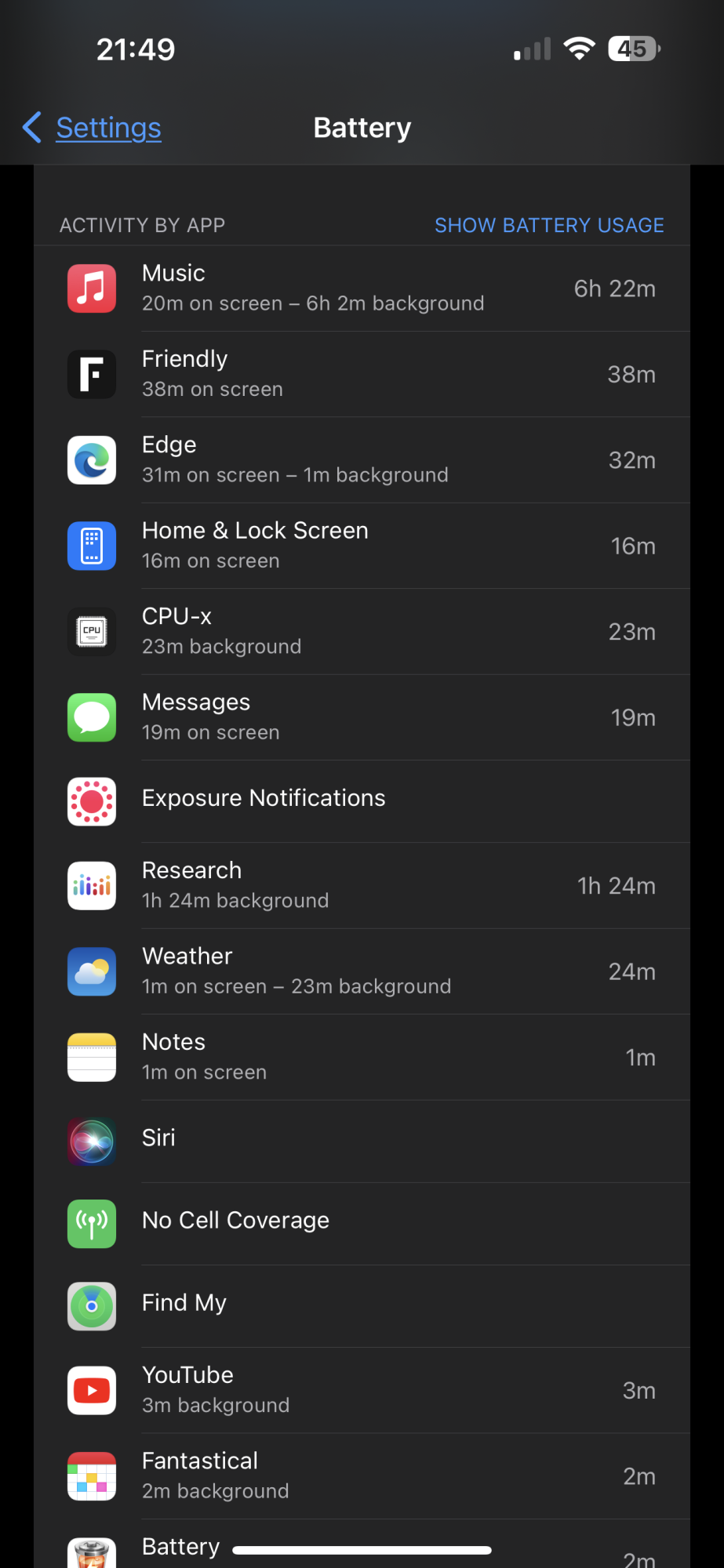The height and width of the screenshot is (1568, 724).
Task: Select the Research app row
Action: [x=362, y=886]
